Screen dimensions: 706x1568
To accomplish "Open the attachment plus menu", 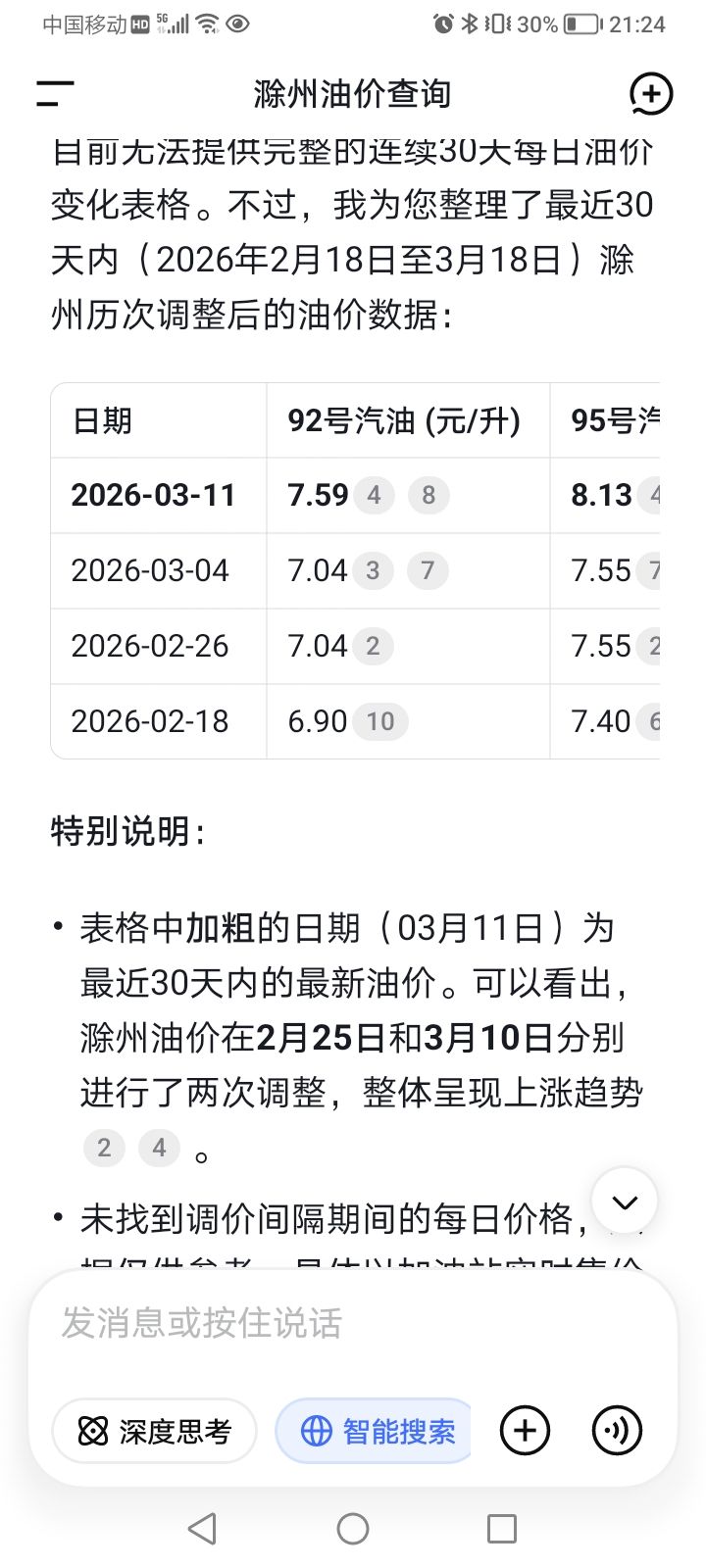I will coord(525,1431).
